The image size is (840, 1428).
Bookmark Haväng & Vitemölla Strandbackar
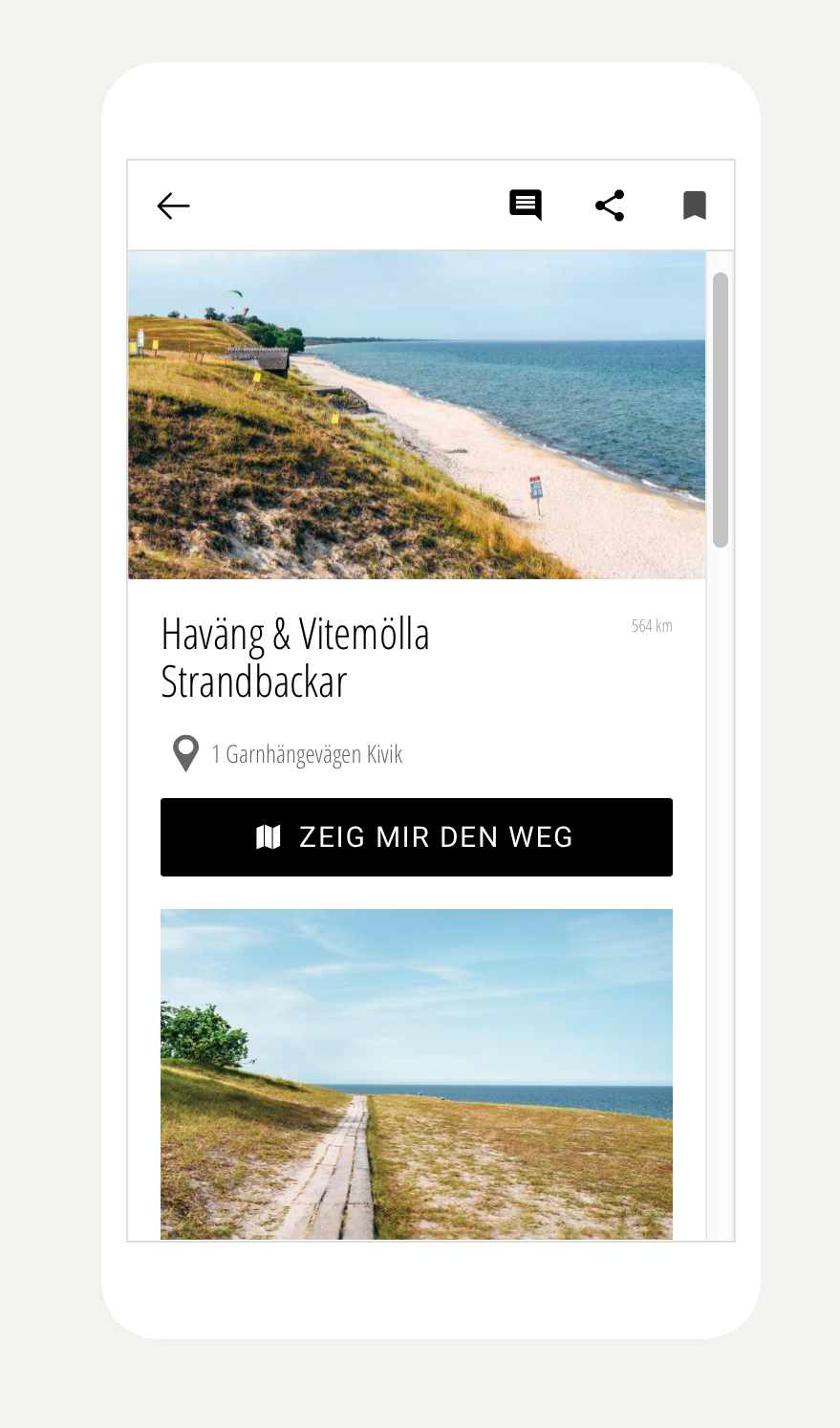coord(694,206)
